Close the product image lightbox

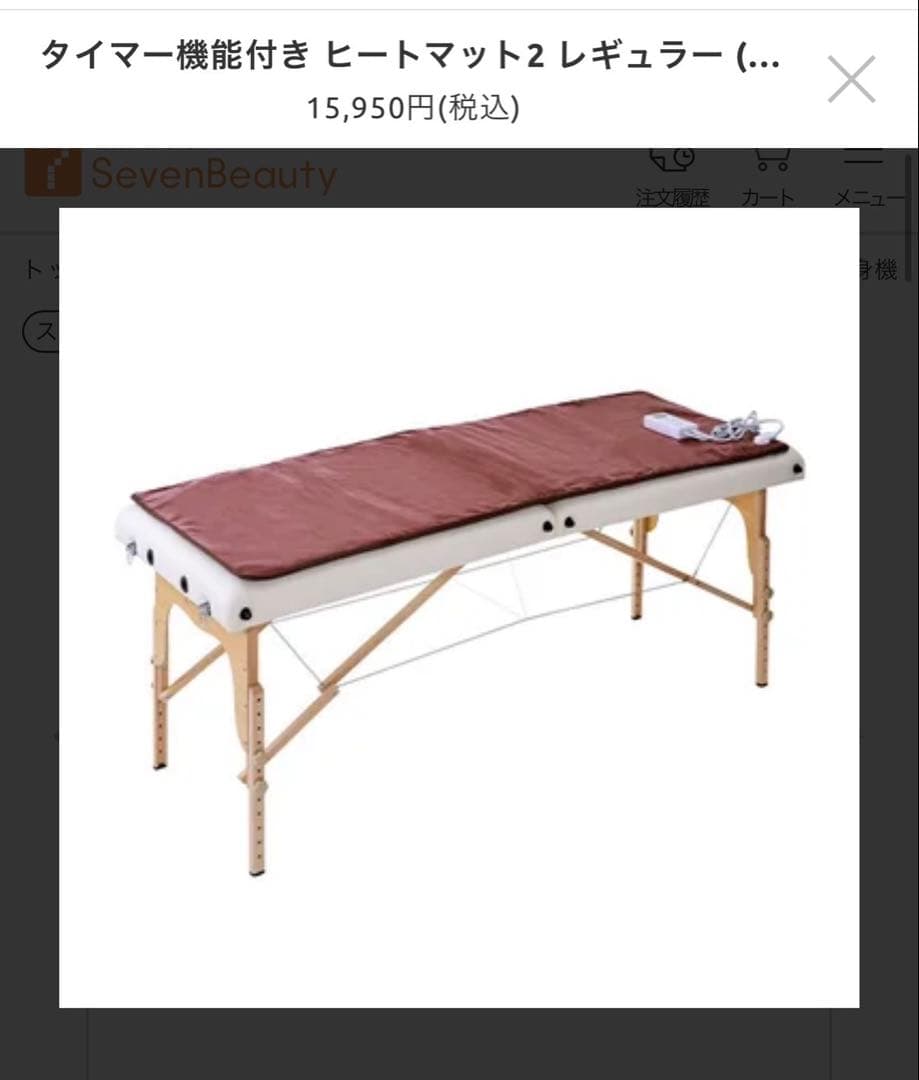pos(851,80)
